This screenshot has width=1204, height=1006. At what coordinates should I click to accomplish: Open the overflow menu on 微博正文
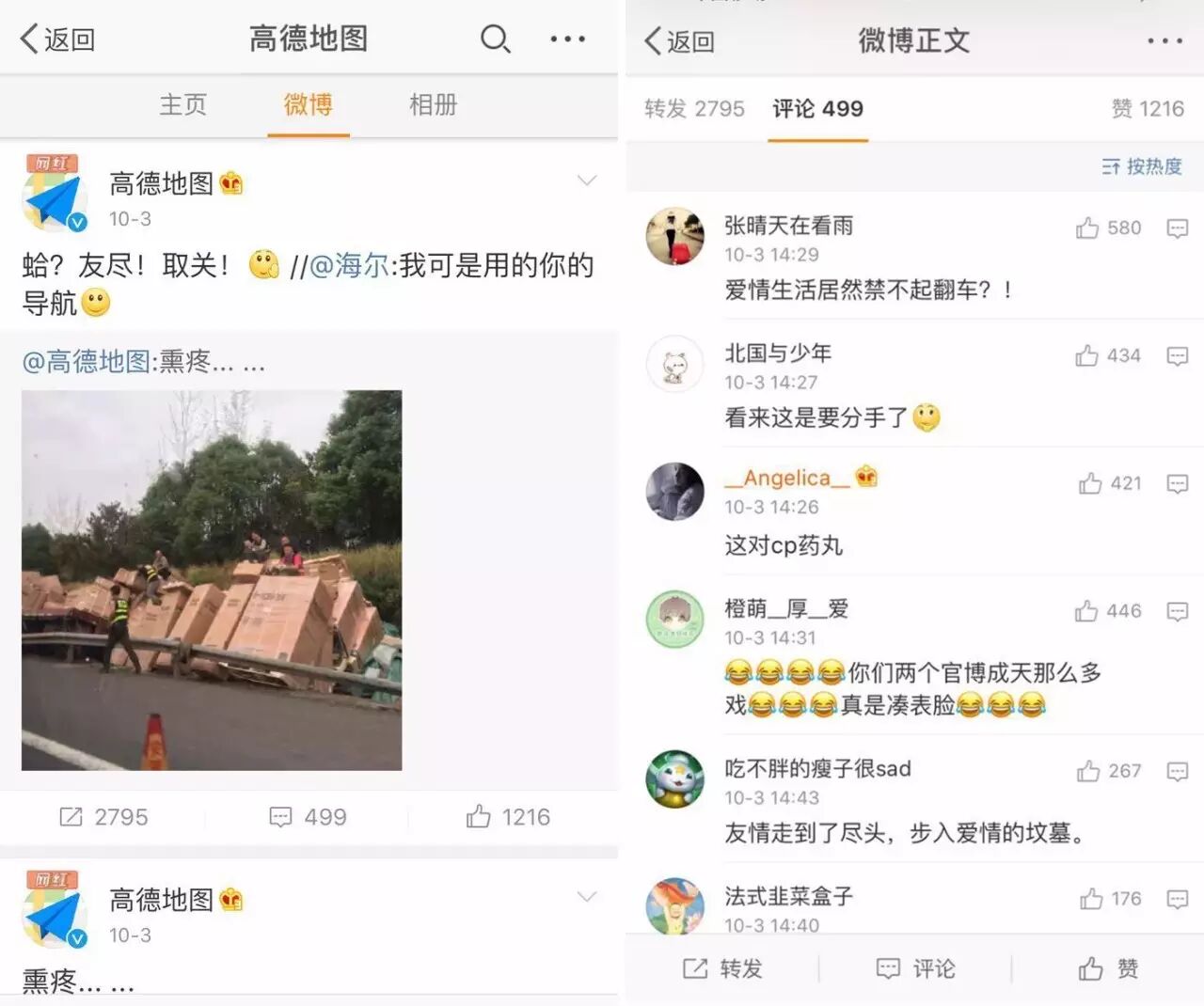(x=1164, y=41)
